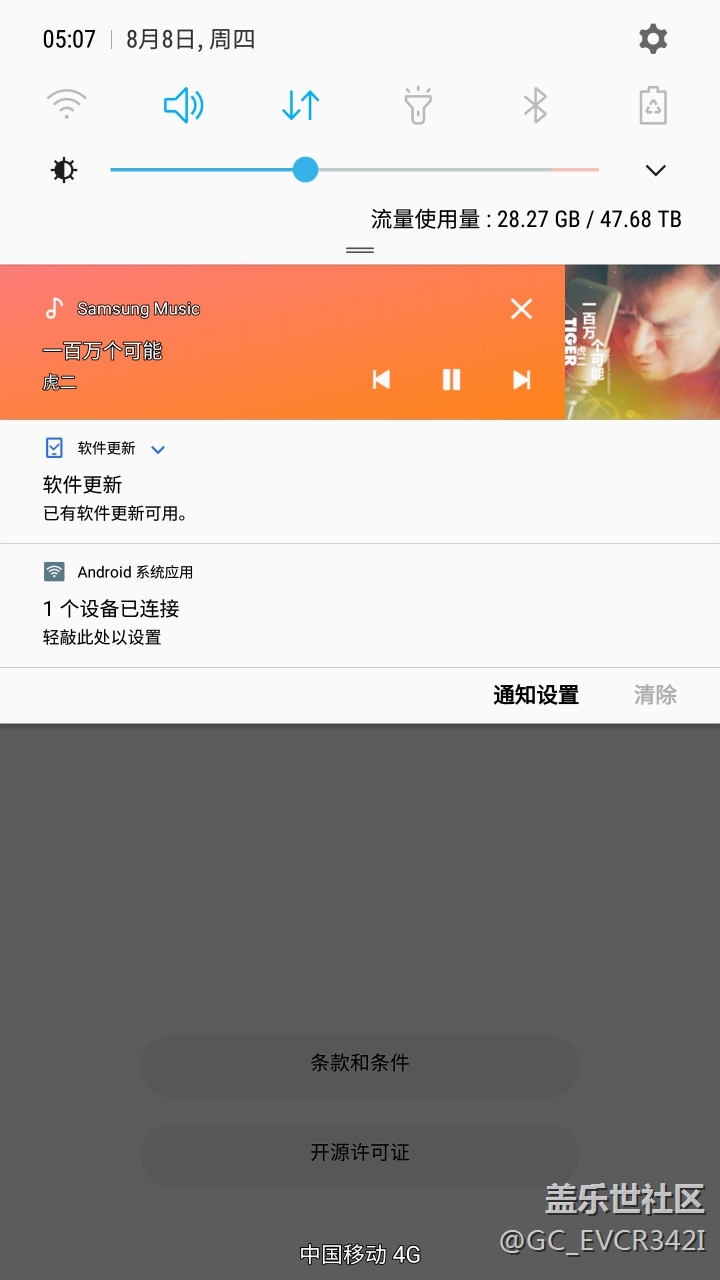
Task: Pause the song 一百万个可能
Action: coord(451,379)
